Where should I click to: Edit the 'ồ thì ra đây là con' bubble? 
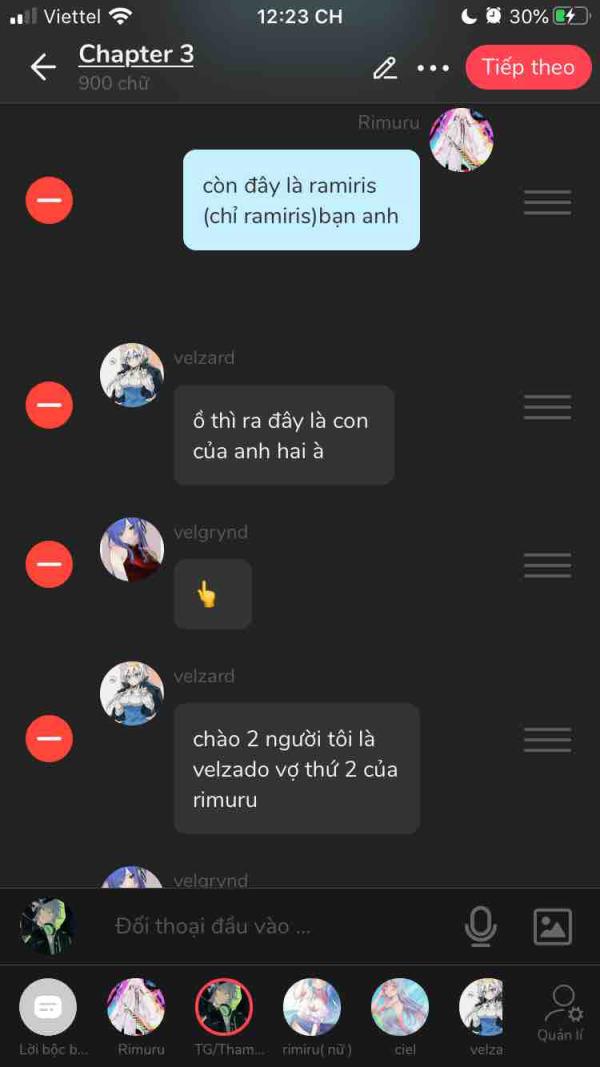click(x=283, y=435)
